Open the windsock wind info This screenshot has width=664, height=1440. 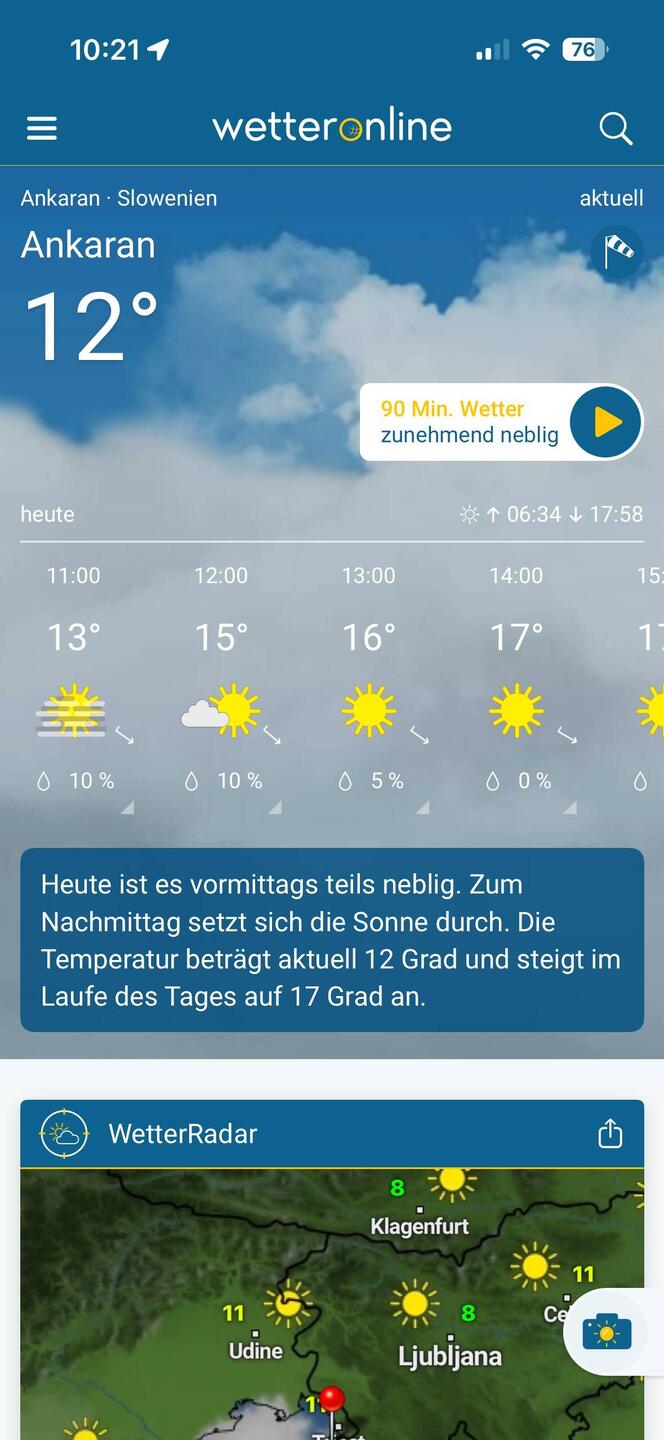617,250
